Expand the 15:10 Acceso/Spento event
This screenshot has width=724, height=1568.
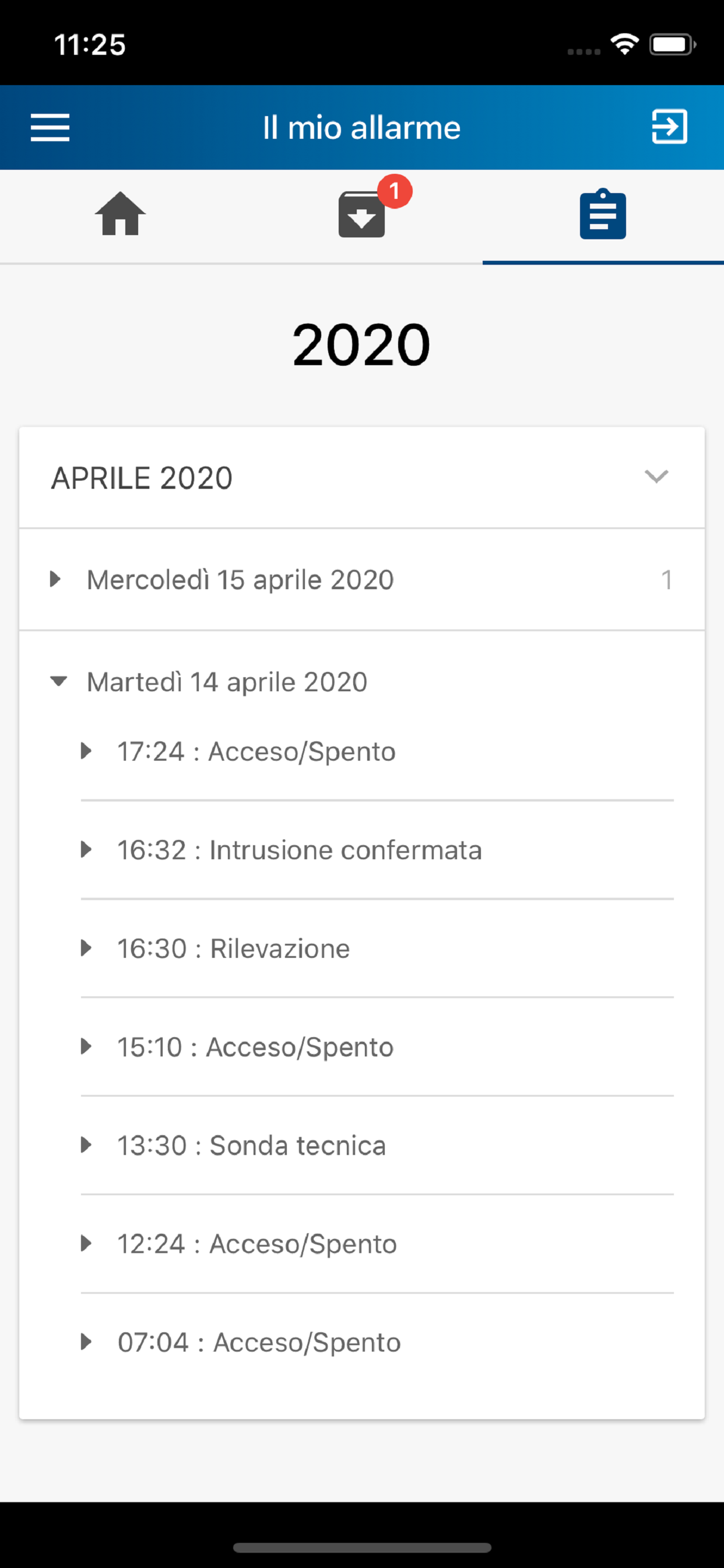click(377, 1047)
